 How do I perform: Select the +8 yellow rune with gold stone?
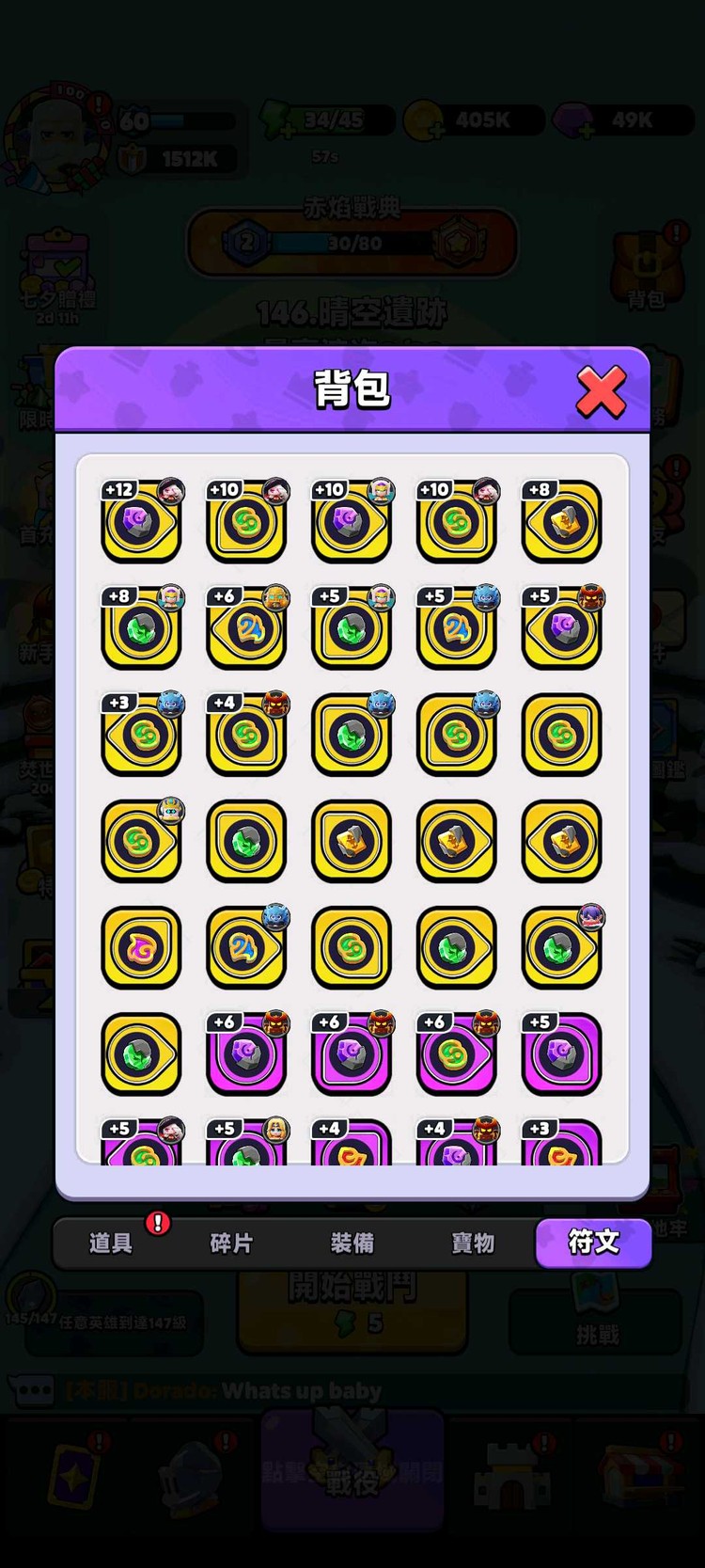(x=561, y=522)
